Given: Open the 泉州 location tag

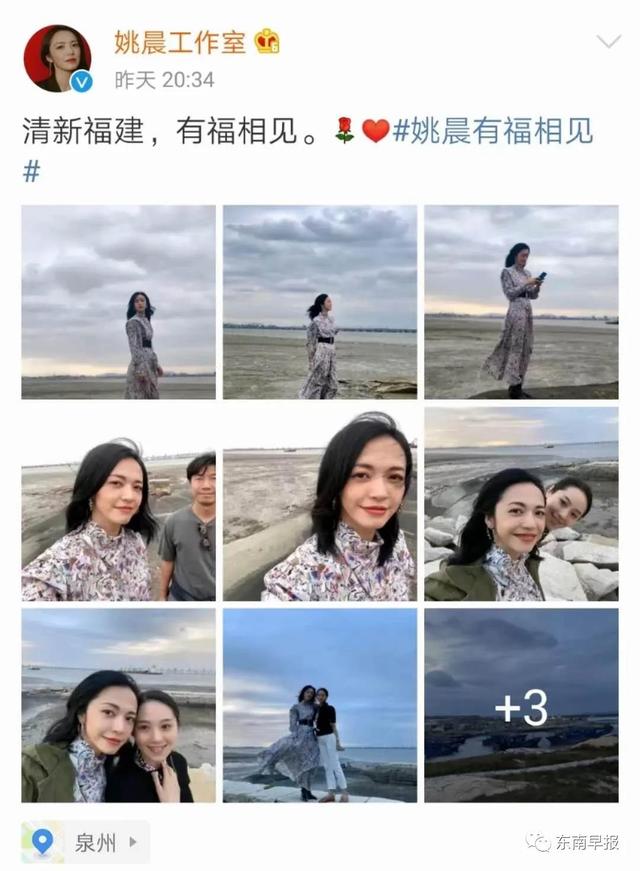Looking at the screenshot, I should [85, 842].
